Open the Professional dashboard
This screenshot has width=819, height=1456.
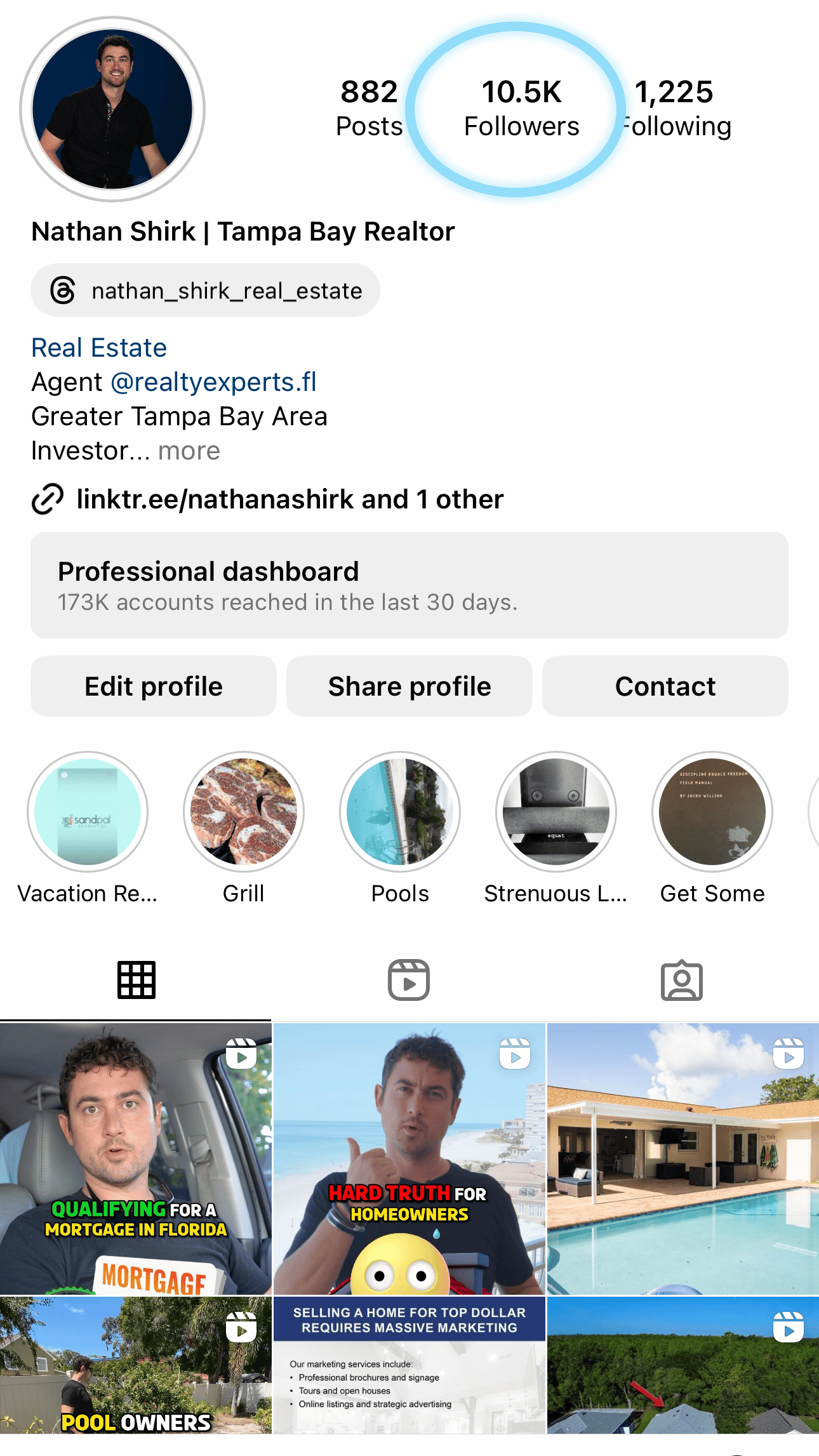click(x=409, y=585)
